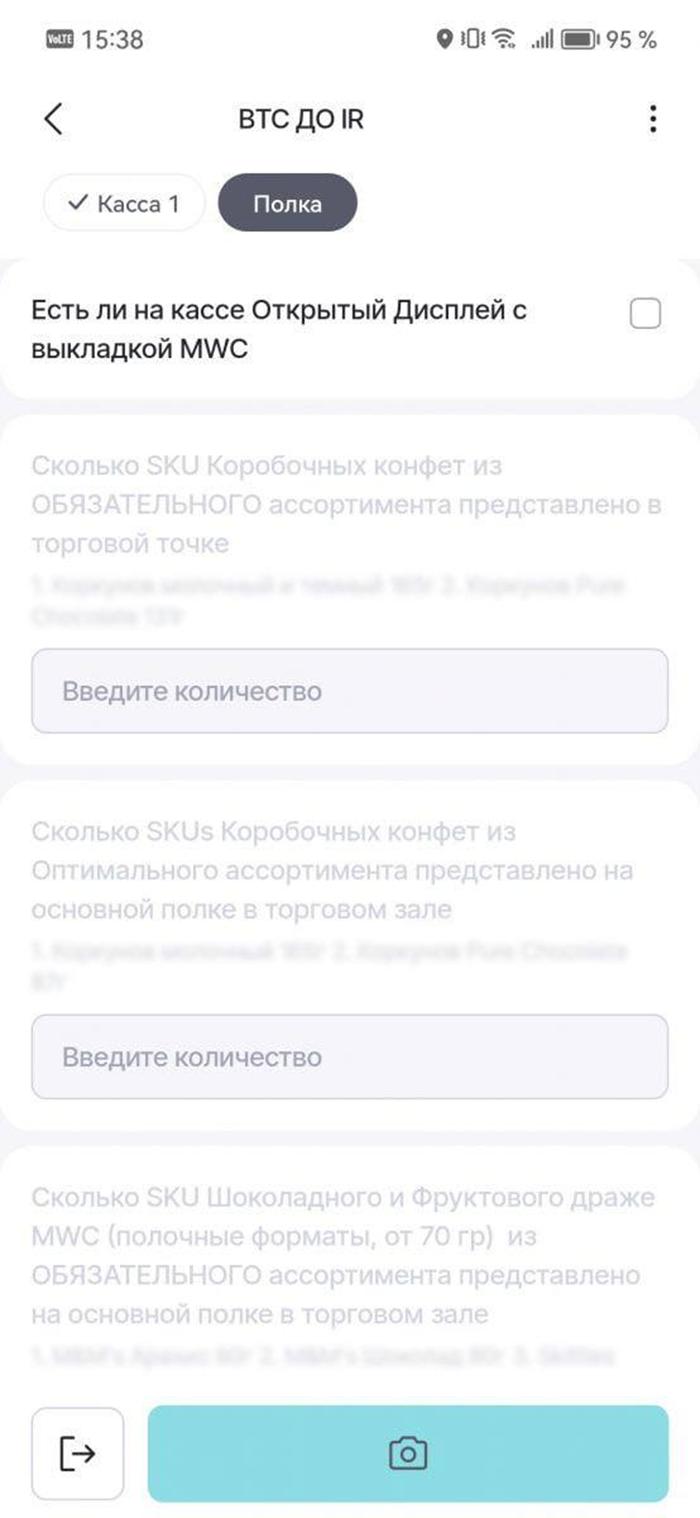The image size is (700, 1518).
Task: Open the camera with the teal button
Action: pos(408,1454)
